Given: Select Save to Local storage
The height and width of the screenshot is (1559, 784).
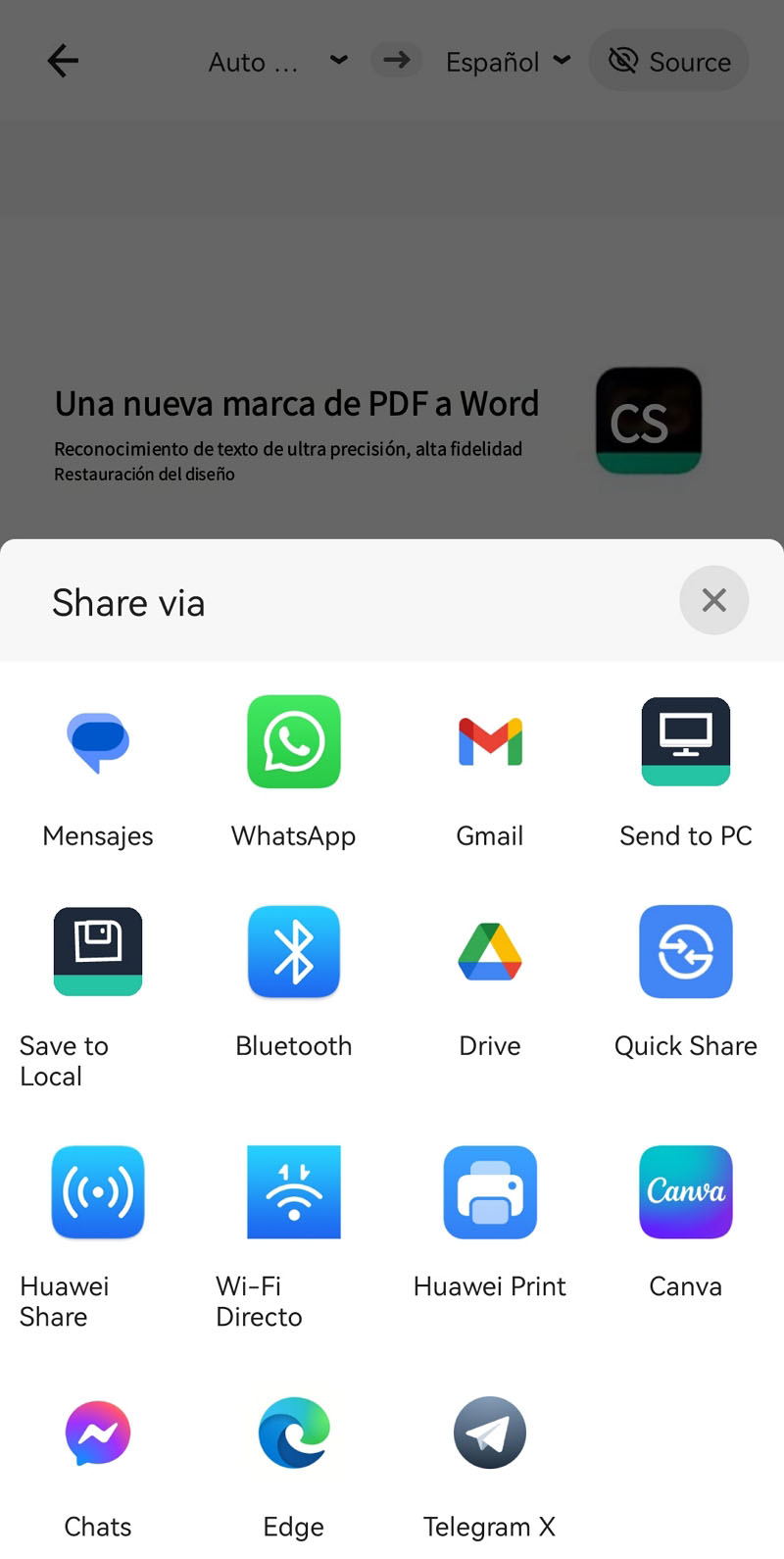Looking at the screenshot, I should (x=97, y=951).
